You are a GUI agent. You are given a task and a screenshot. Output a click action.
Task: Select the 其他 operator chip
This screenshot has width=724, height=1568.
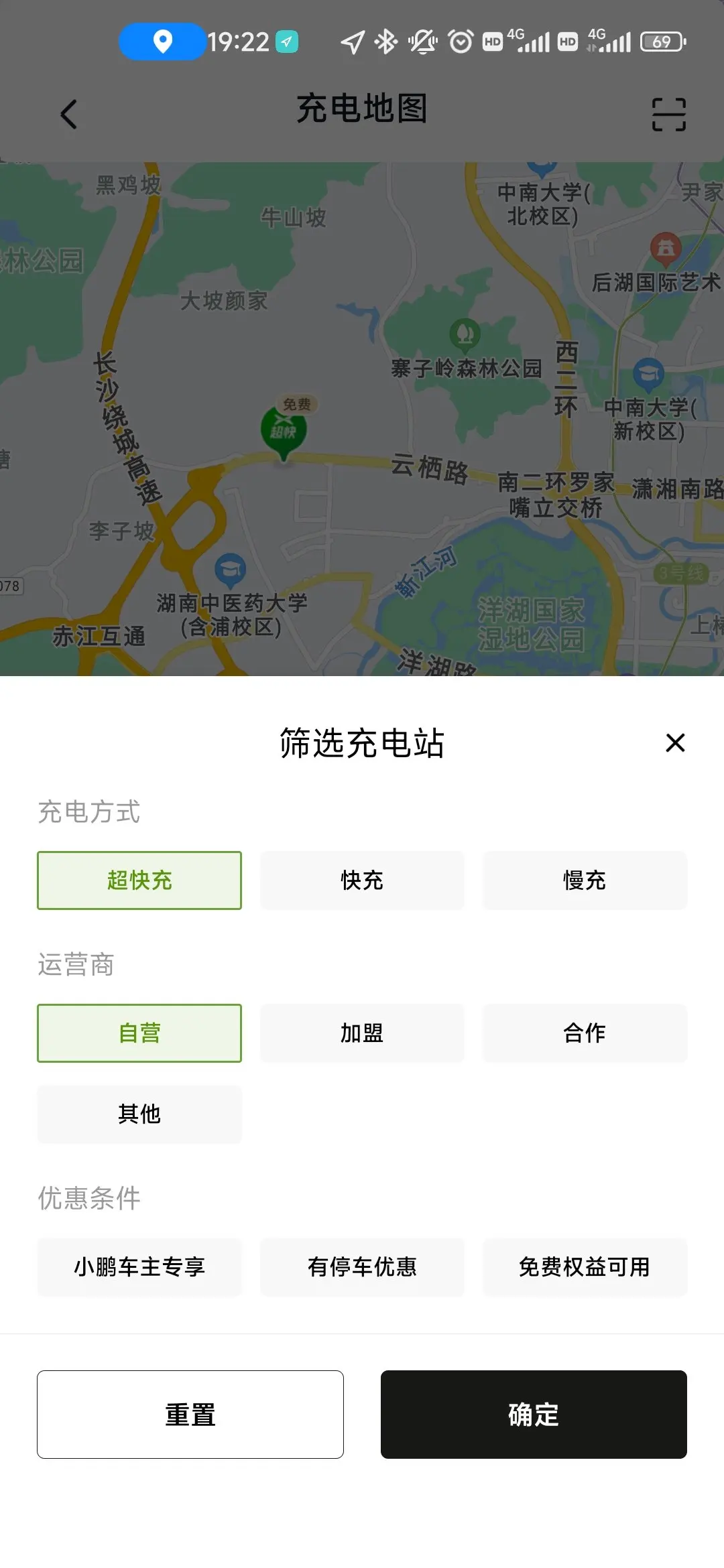coord(139,1114)
